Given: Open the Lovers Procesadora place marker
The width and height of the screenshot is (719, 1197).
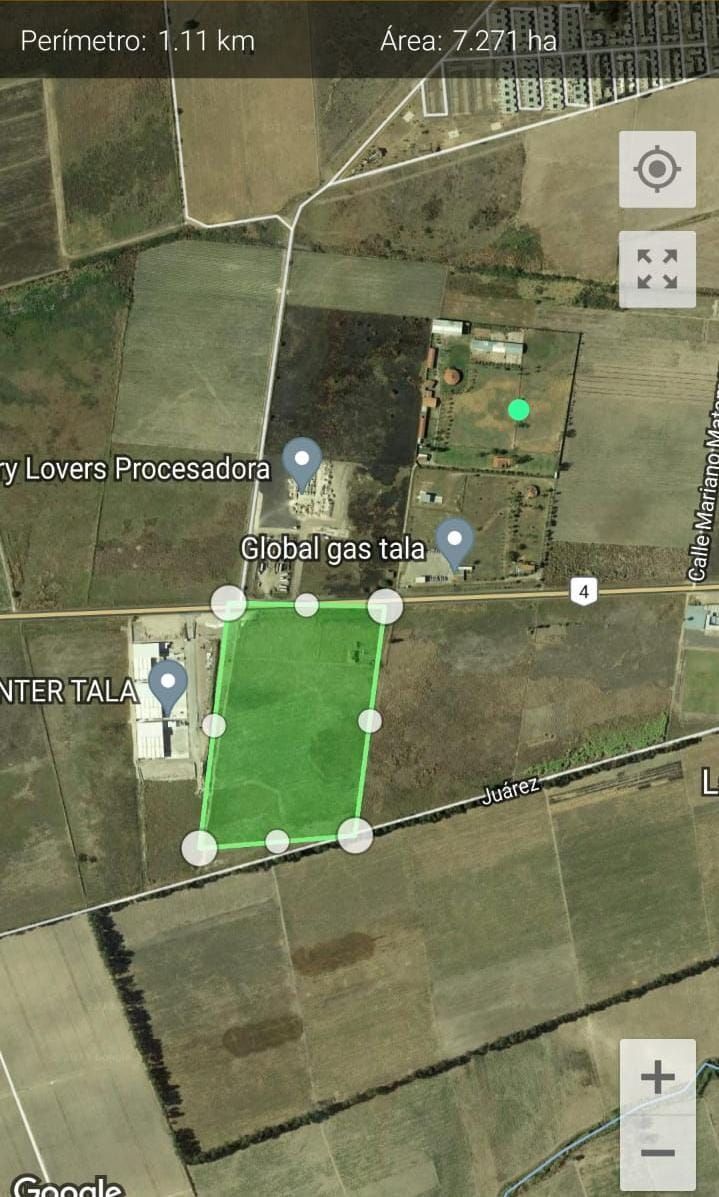Looking at the screenshot, I should click(301, 461).
